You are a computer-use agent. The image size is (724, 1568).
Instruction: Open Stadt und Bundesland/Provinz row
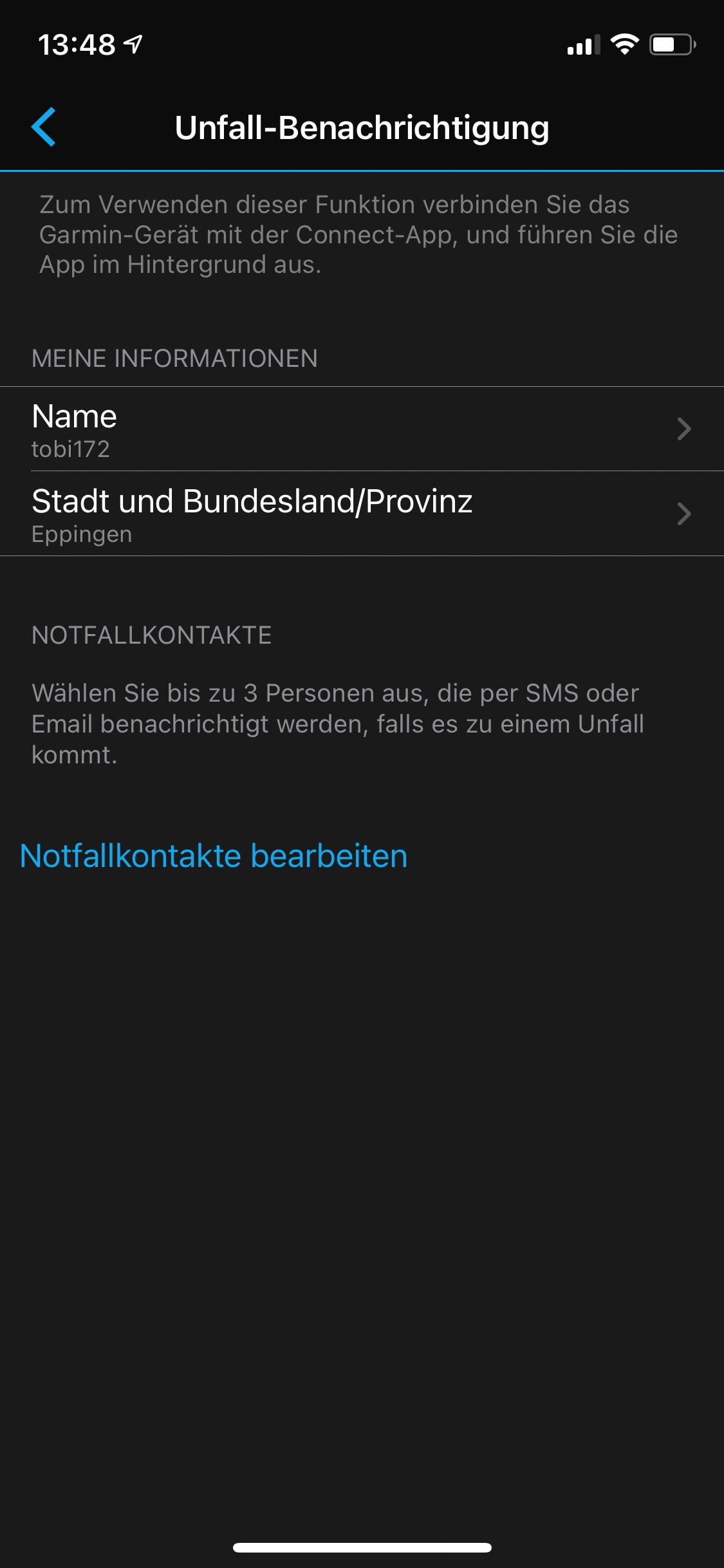(x=362, y=514)
